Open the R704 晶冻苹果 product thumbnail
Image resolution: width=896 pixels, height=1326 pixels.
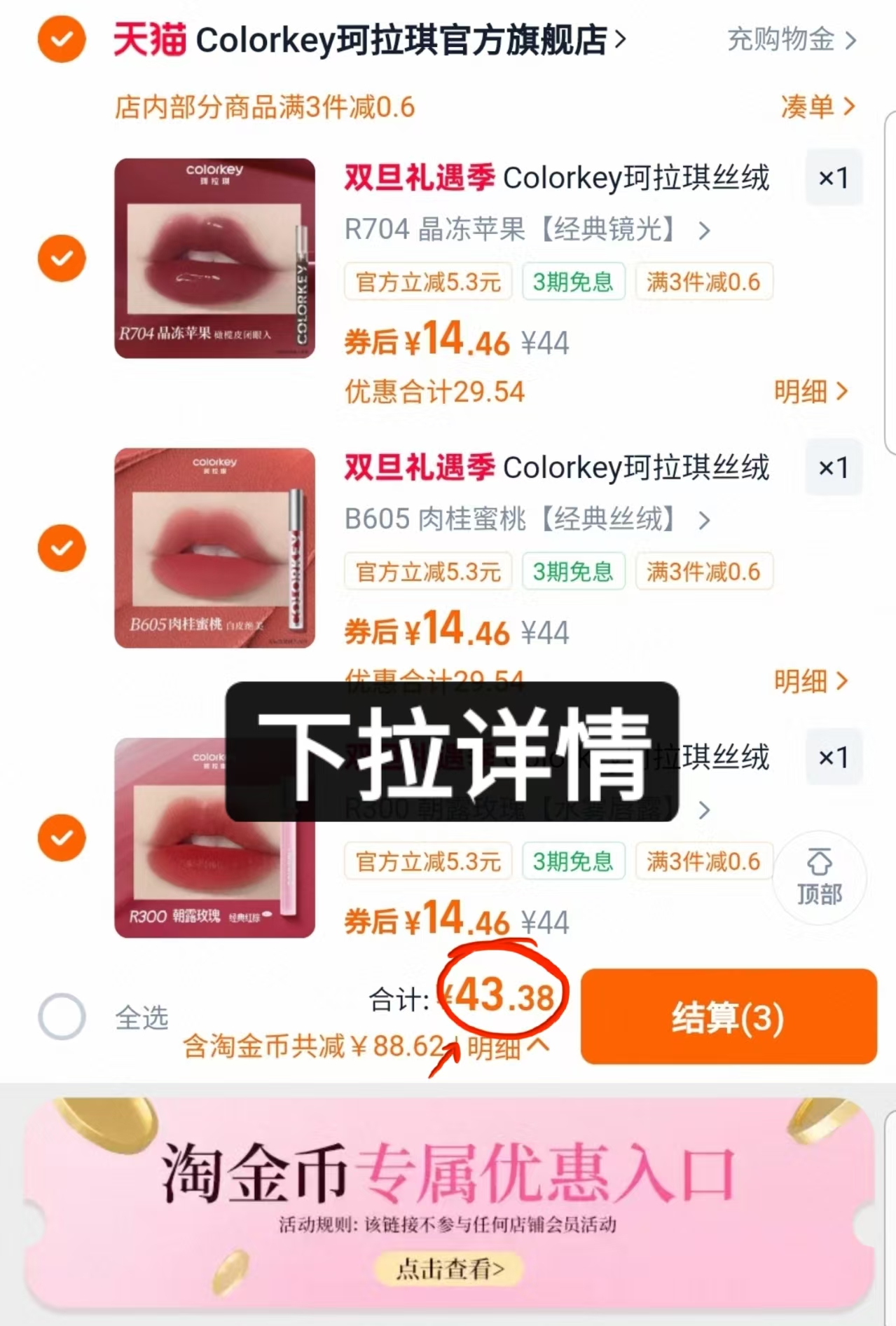pyautogui.click(x=214, y=259)
